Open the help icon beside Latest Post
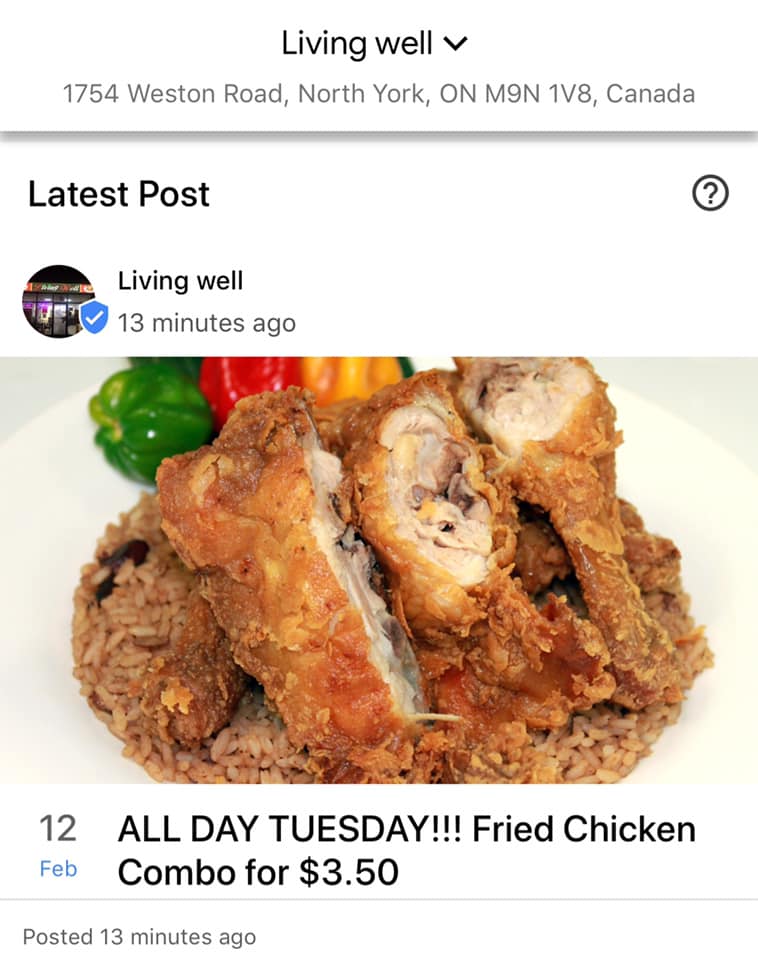The height and width of the screenshot is (960, 758). 710,193
